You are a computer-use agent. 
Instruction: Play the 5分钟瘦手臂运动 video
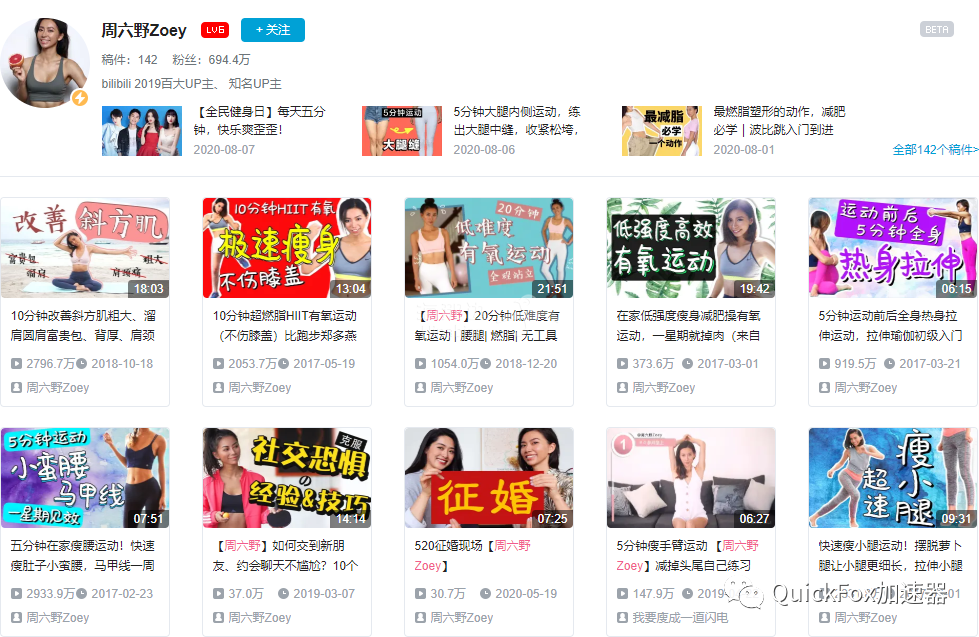pyautogui.click(x=691, y=478)
